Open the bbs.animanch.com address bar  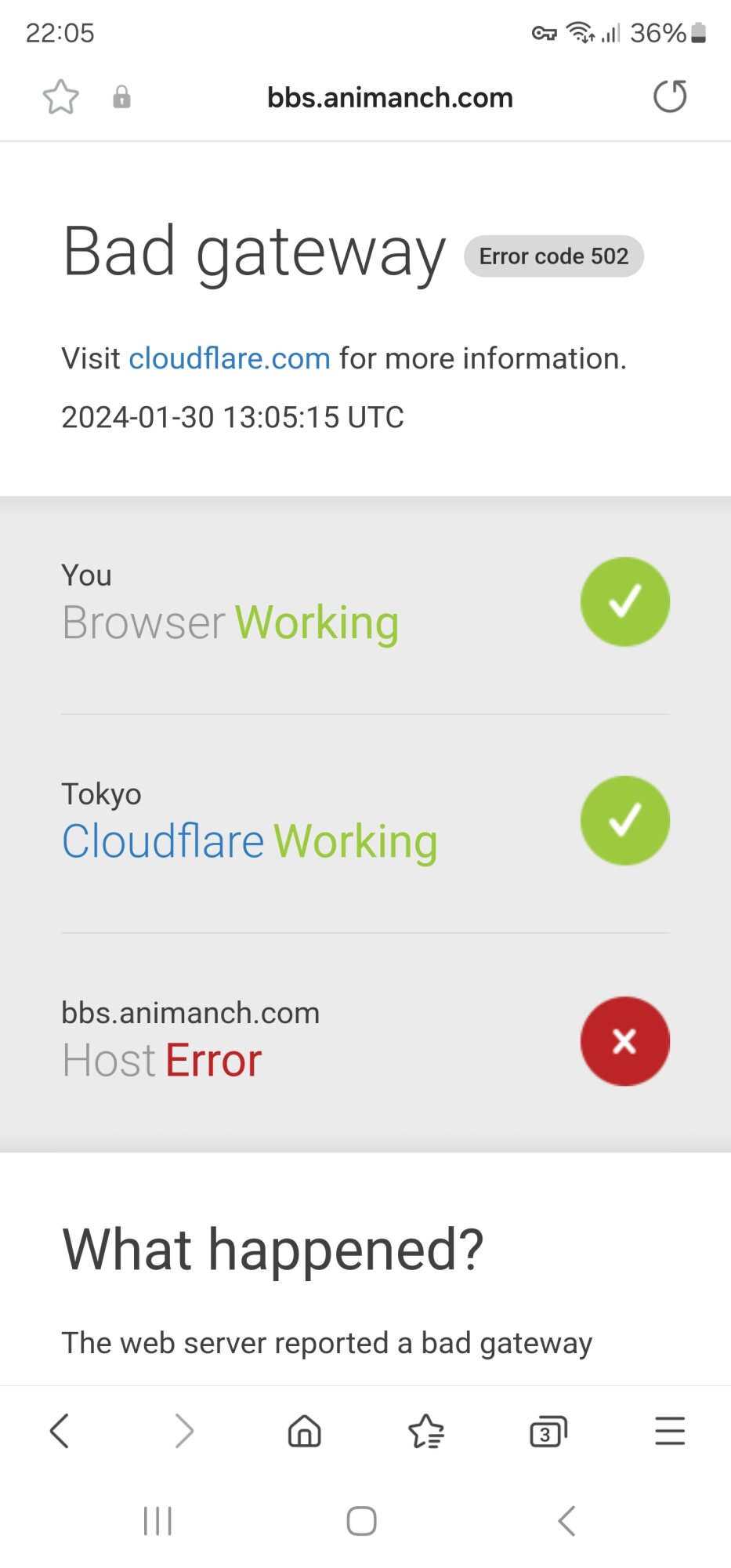click(x=390, y=97)
